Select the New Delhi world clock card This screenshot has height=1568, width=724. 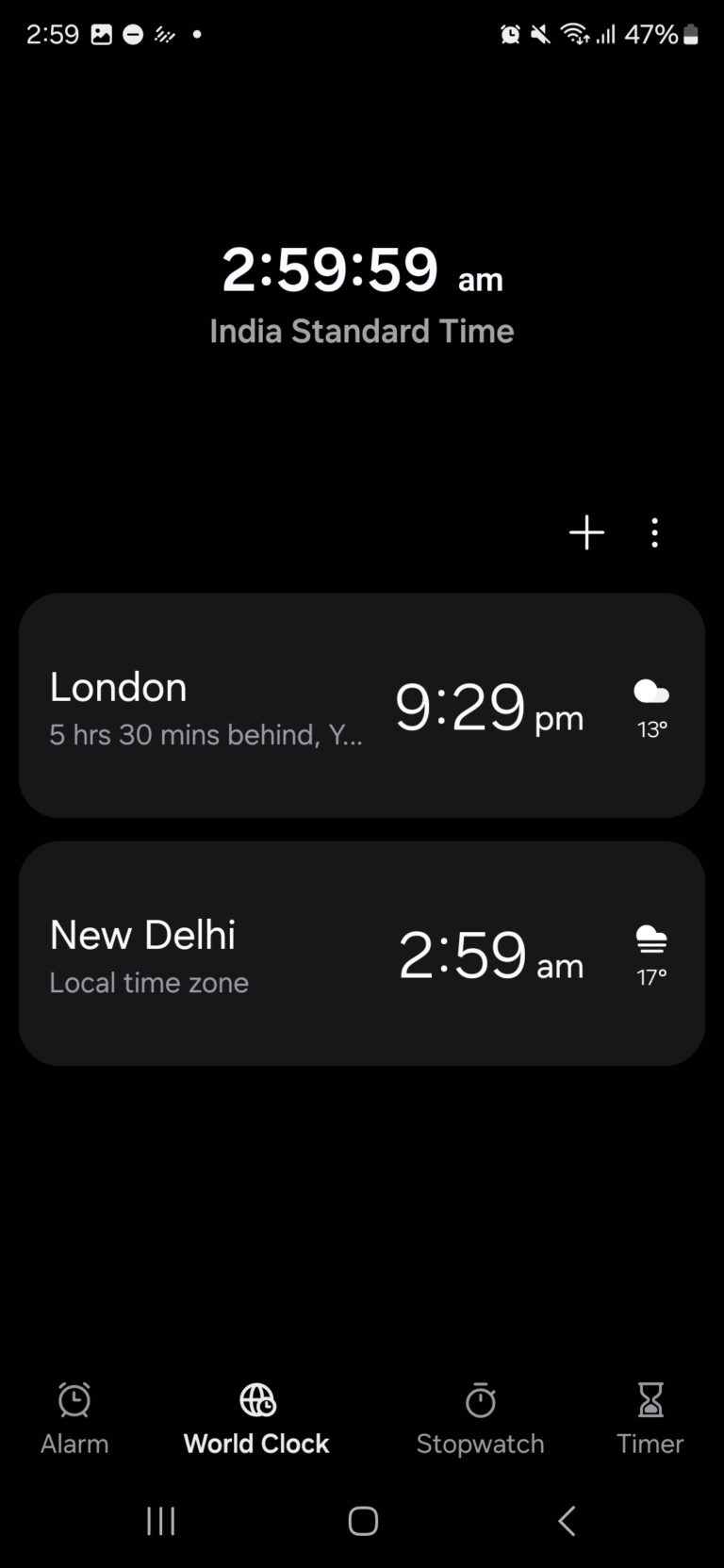(x=362, y=952)
